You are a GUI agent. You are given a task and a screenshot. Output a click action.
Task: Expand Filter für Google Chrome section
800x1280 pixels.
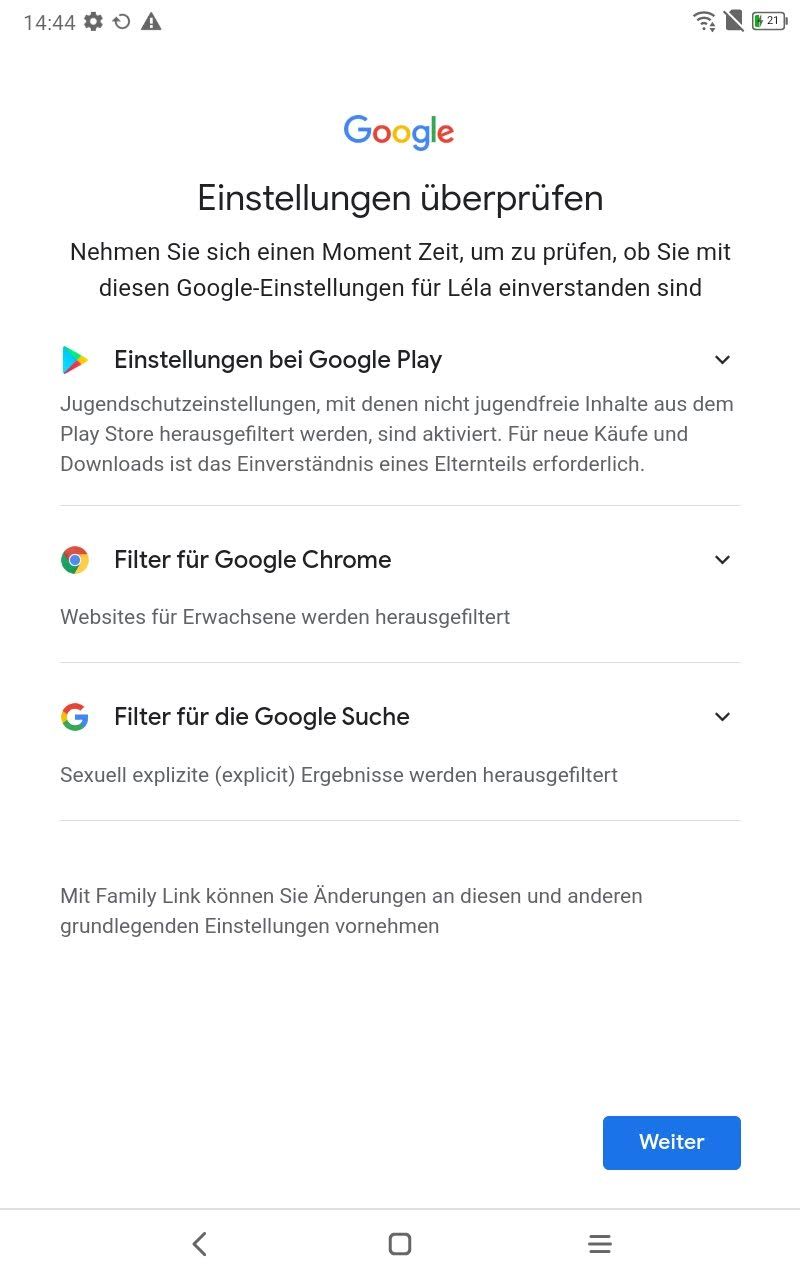tap(722, 560)
